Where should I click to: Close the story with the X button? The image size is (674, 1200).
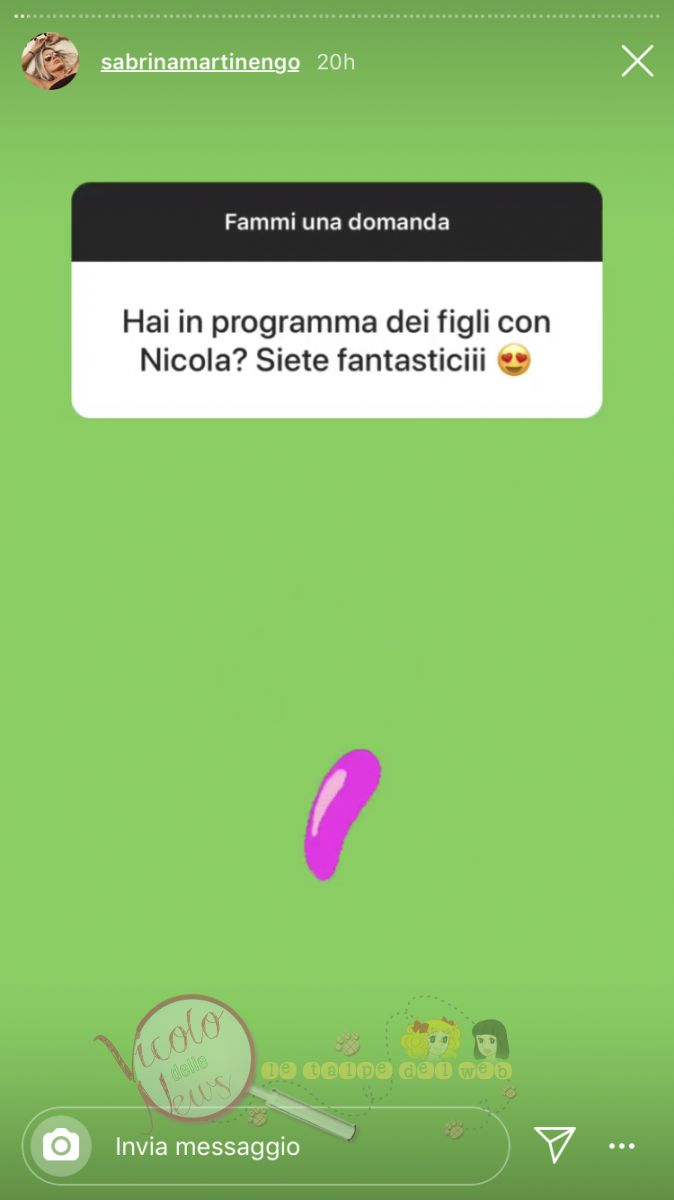click(x=637, y=62)
